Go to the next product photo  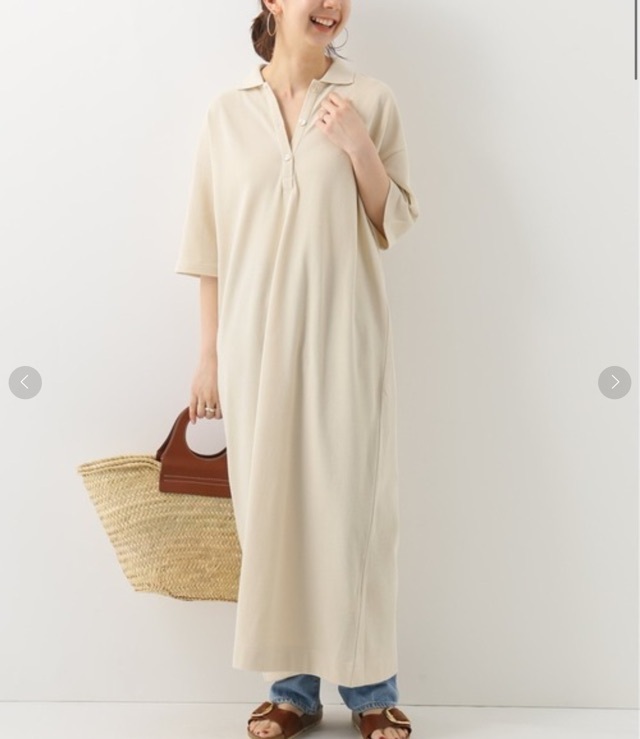pyautogui.click(x=614, y=382)
